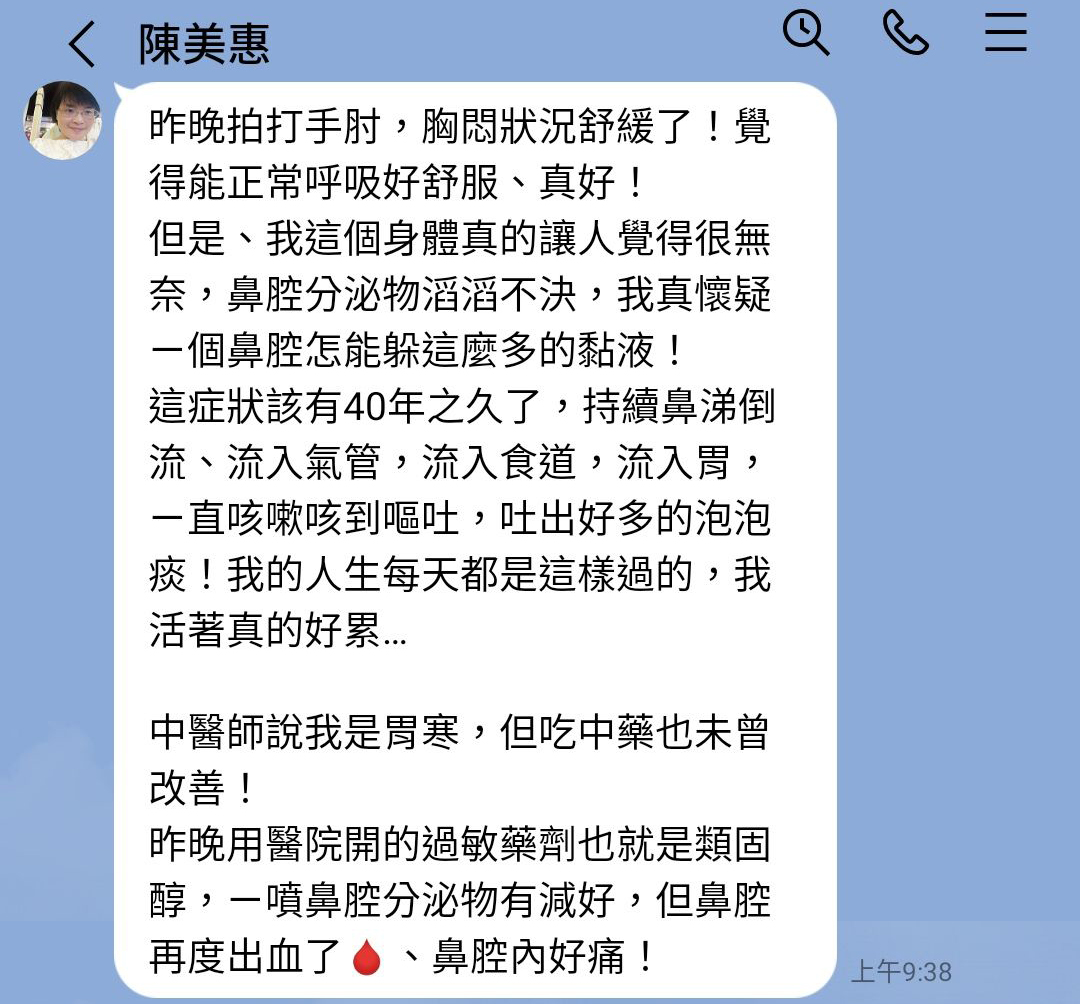Start a voice call with 陳美惠
The height and width of the screenshot is (1004, 1080).
pos(906,33)
